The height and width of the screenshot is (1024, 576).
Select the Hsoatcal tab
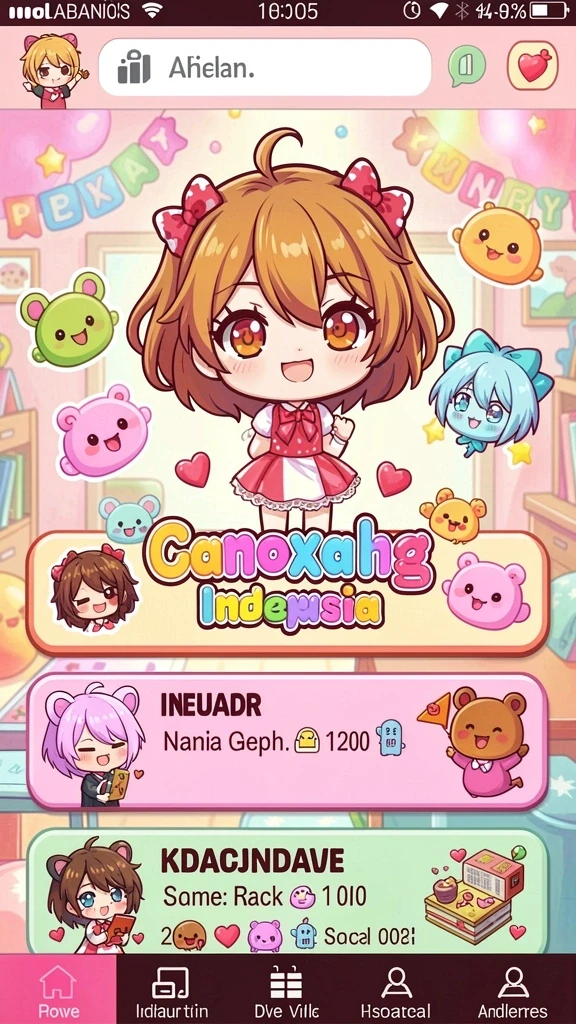pos(397,991)
